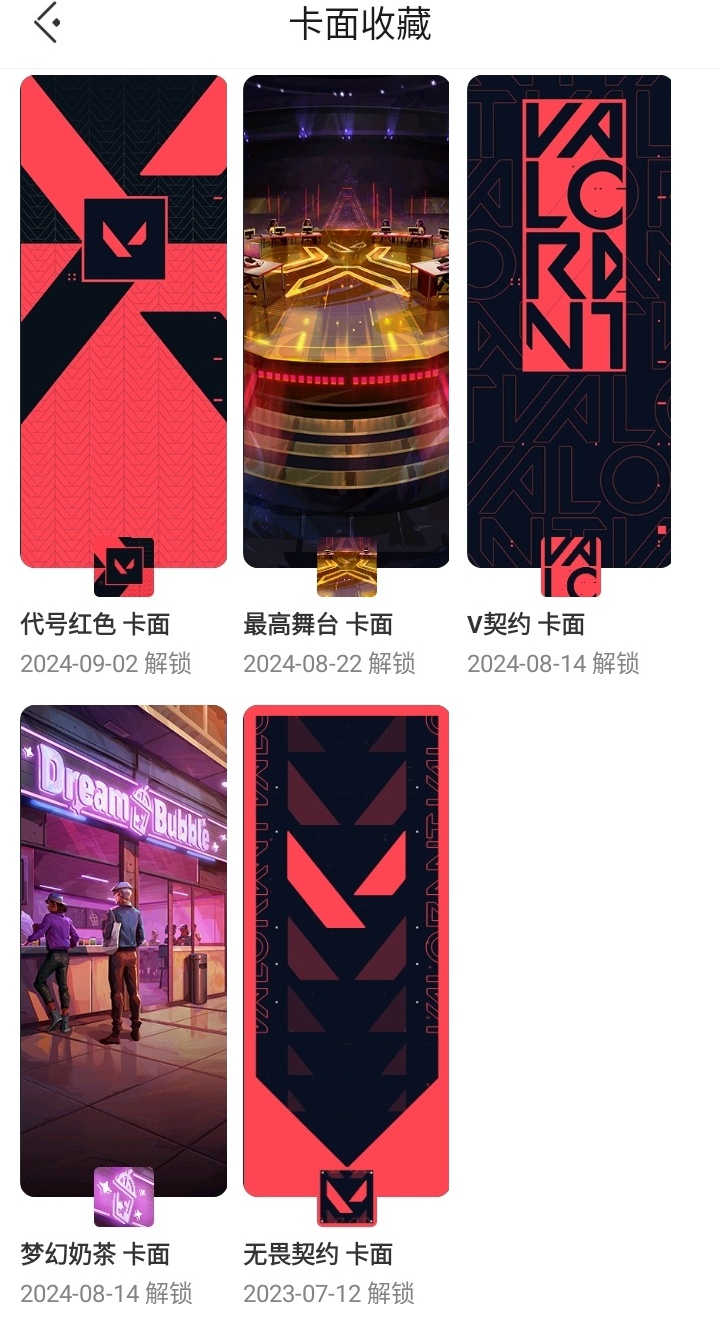Open the 最高舞台 card
The height and width of the screenshot is (1329, 720).
point(346,320)
